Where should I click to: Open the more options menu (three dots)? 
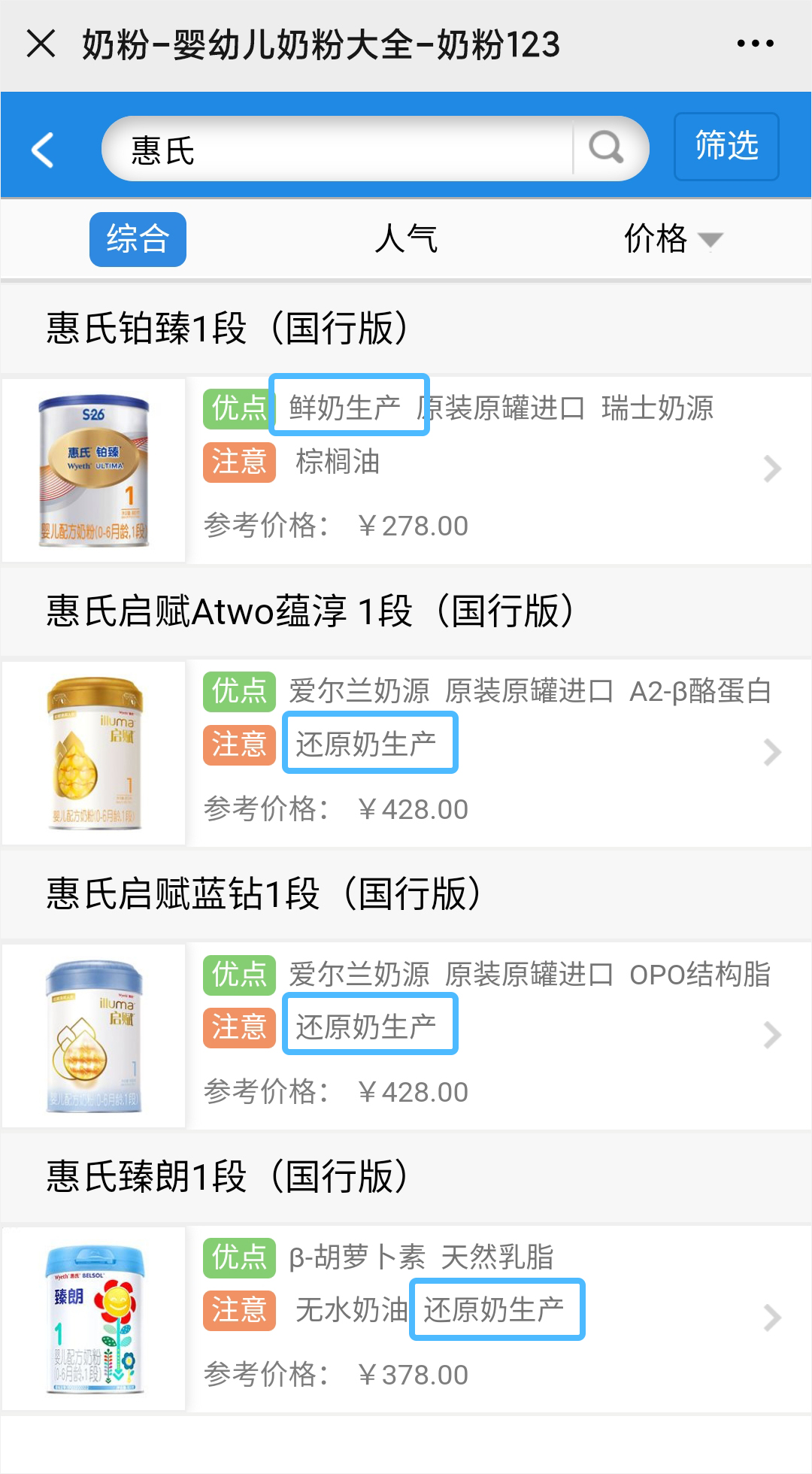[x=754, y=43]
